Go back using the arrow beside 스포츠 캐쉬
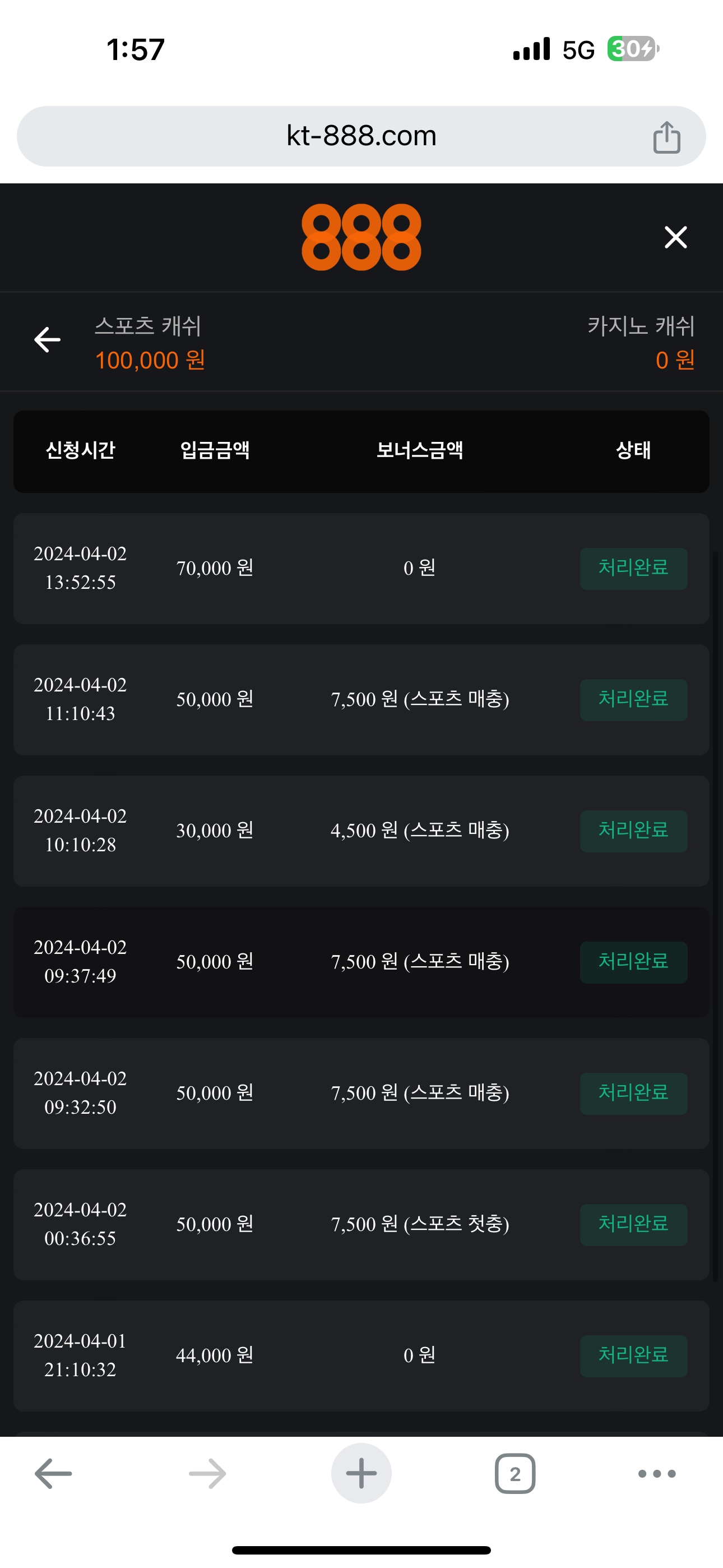The image size is (723, 1568). coord(48,340)
